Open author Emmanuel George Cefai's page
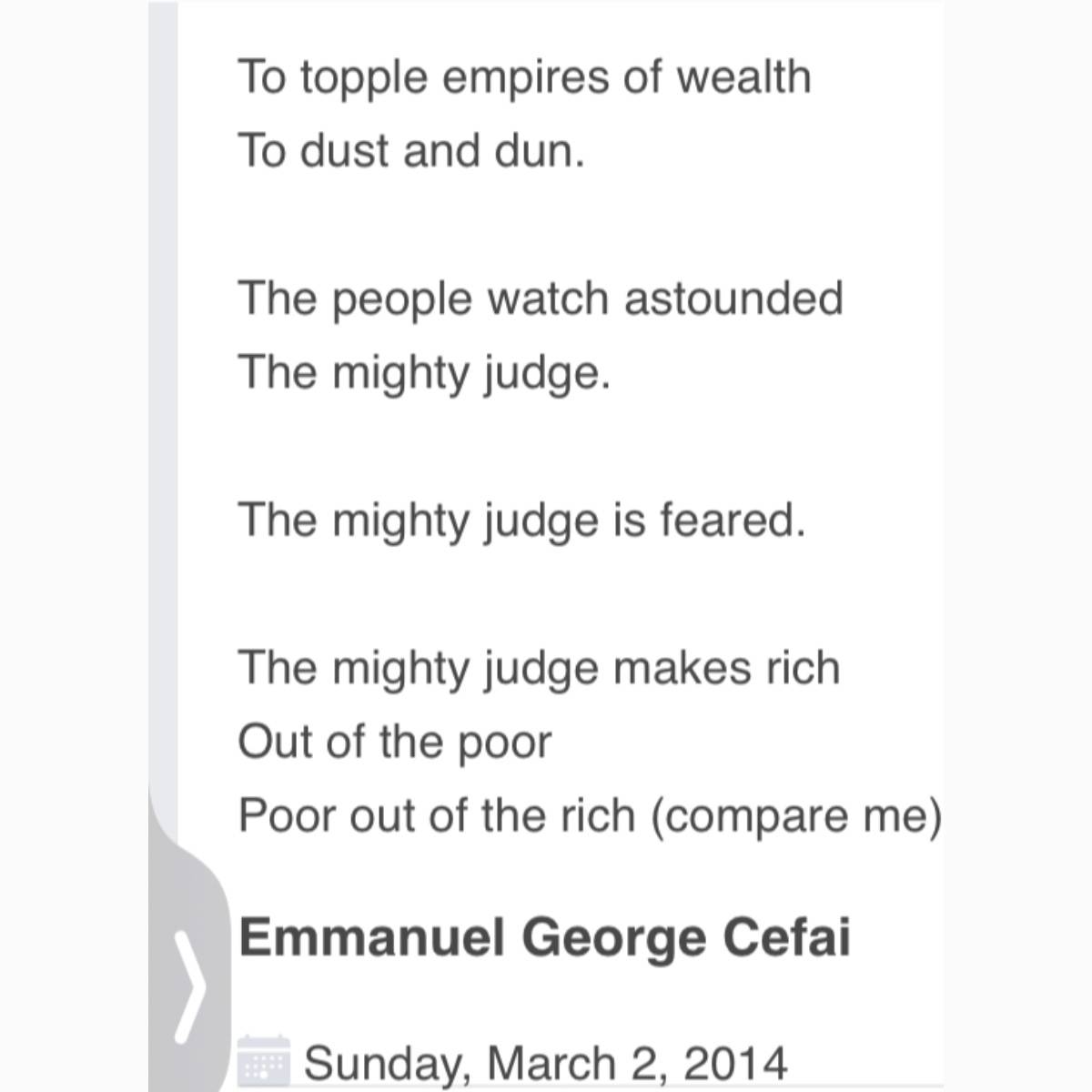The image size is (1092, 1092). [544, 937]
